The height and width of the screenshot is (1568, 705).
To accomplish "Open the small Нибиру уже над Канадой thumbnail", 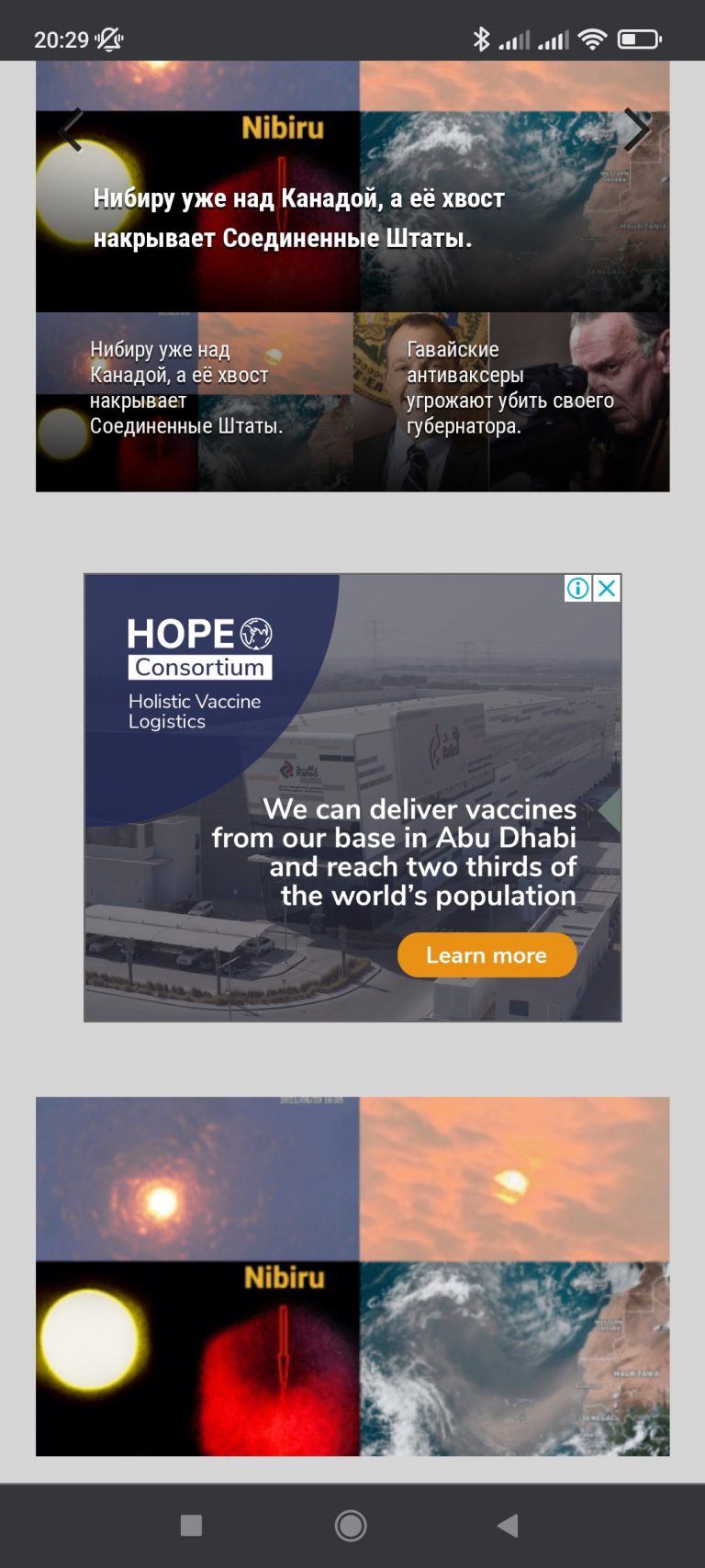I will 195,401.
